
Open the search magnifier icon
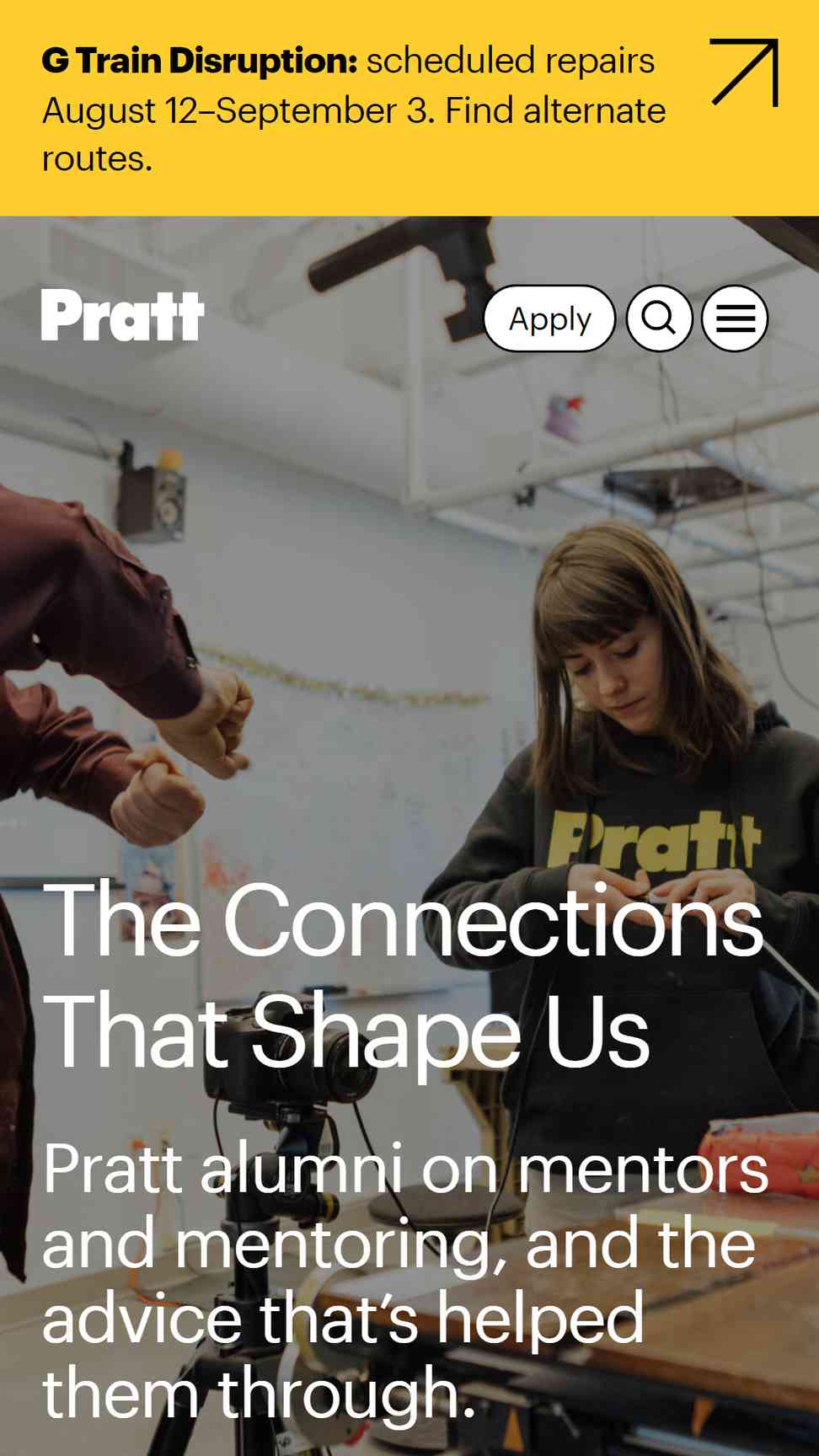(659, 318)
